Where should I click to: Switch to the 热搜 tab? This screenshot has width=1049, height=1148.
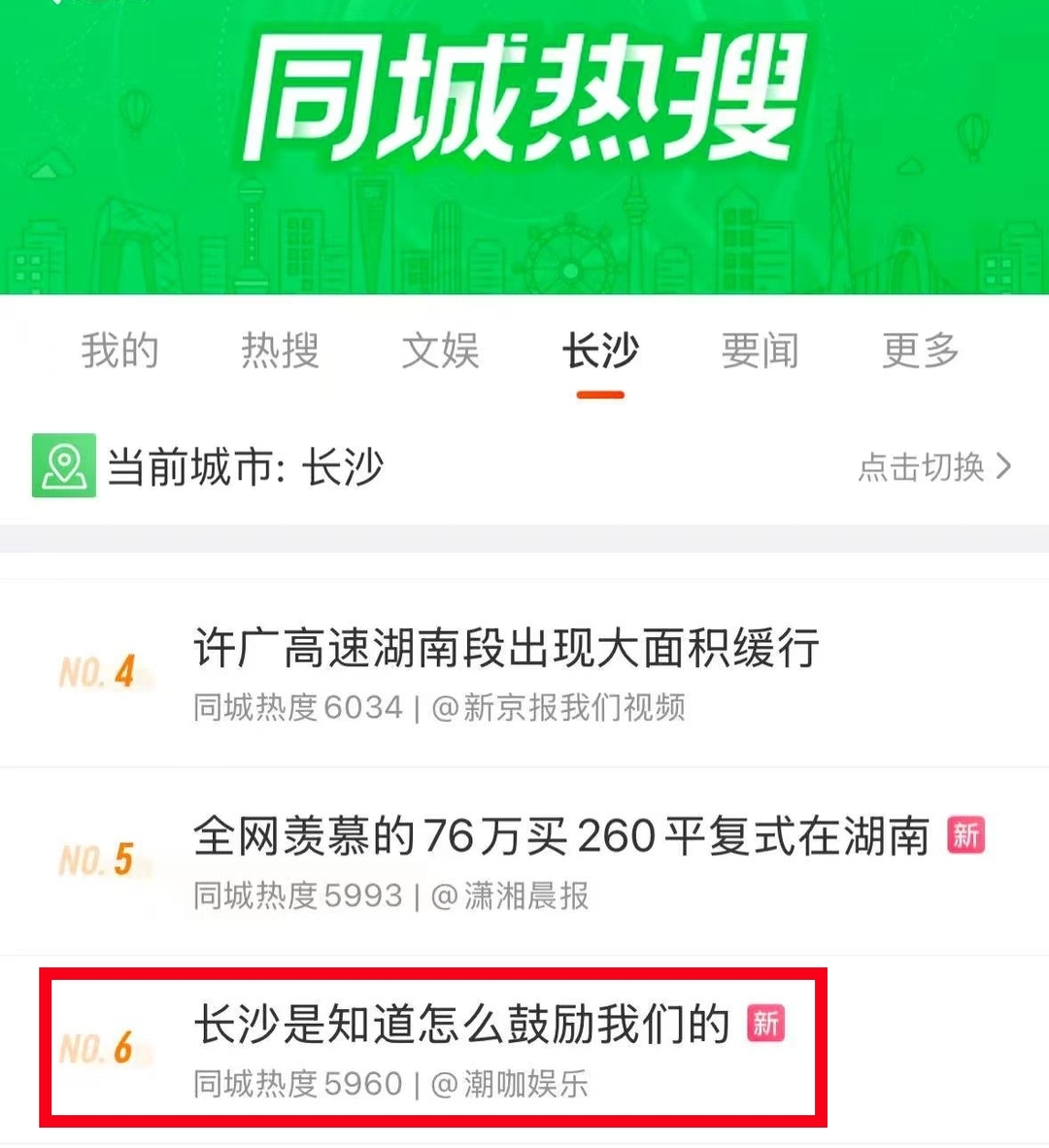(x=280, y=351)
